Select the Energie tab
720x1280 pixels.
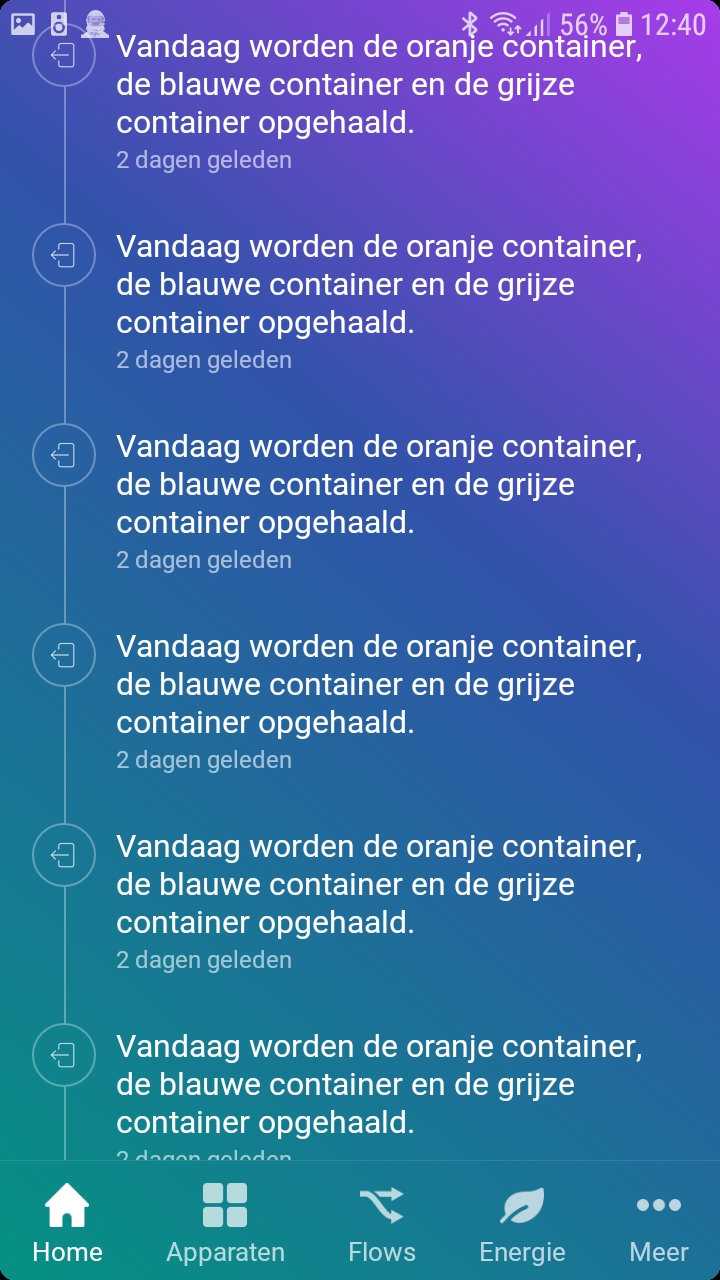tap(522, 1221)
